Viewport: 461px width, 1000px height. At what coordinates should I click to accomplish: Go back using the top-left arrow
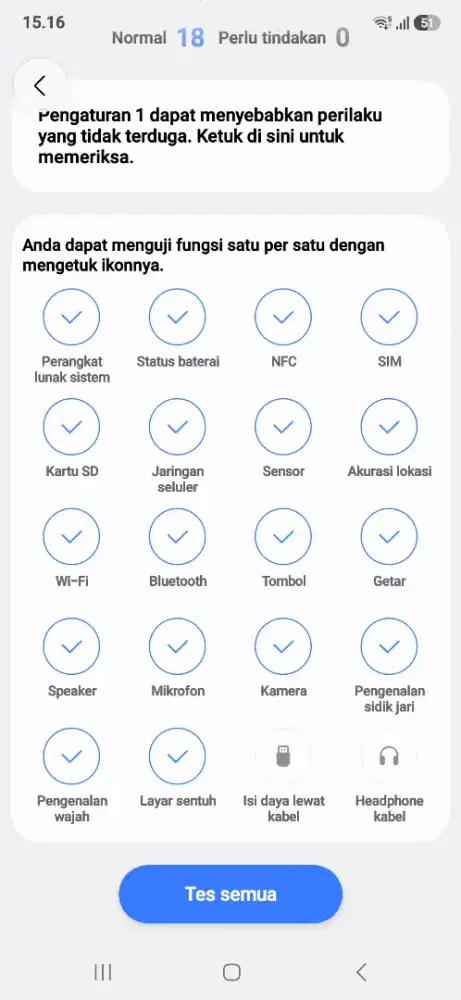40,86
